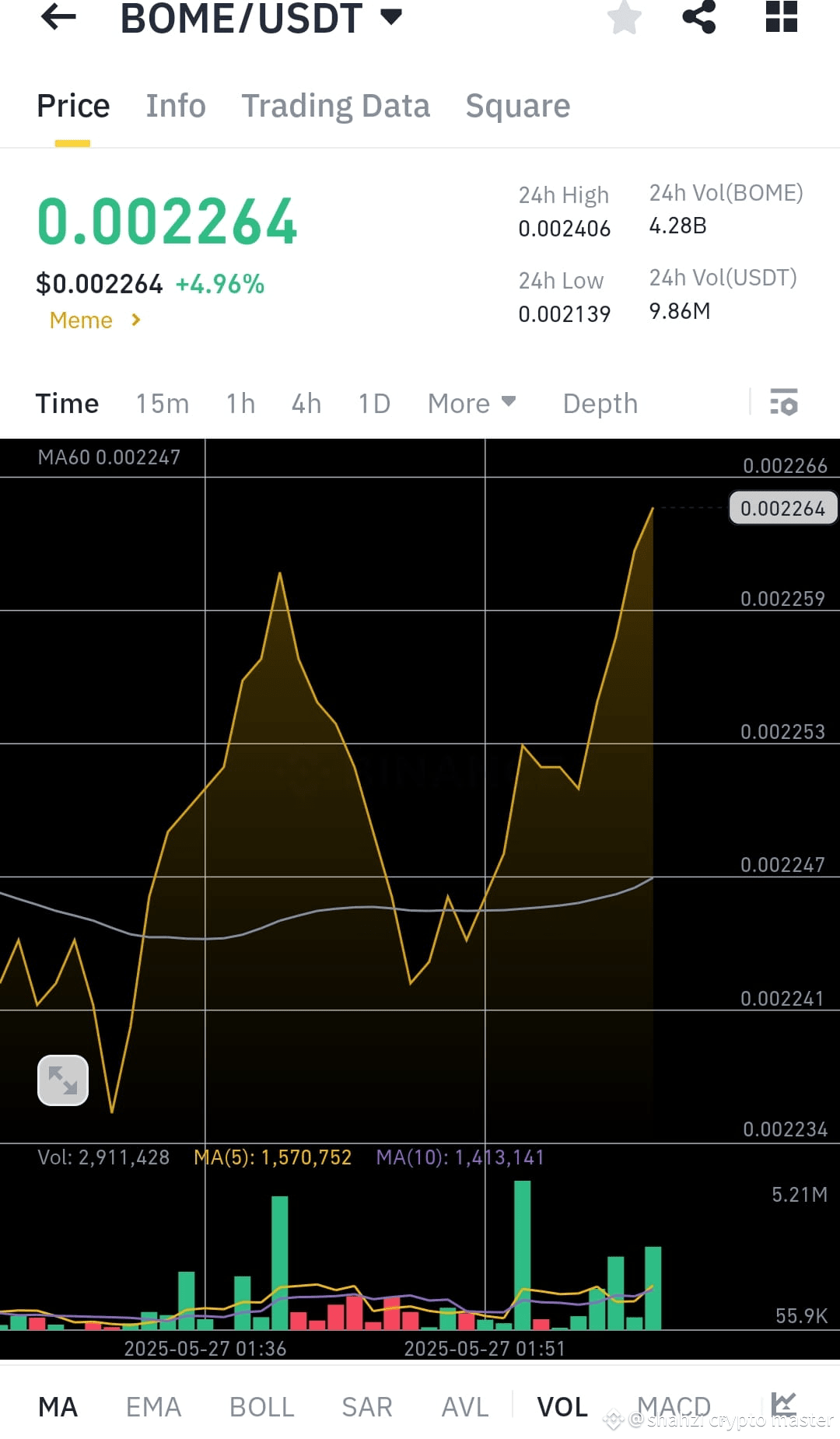840x1439 pixels.
Task: Star BOME/USDT as a favorite
Action: tap(624, 19)
